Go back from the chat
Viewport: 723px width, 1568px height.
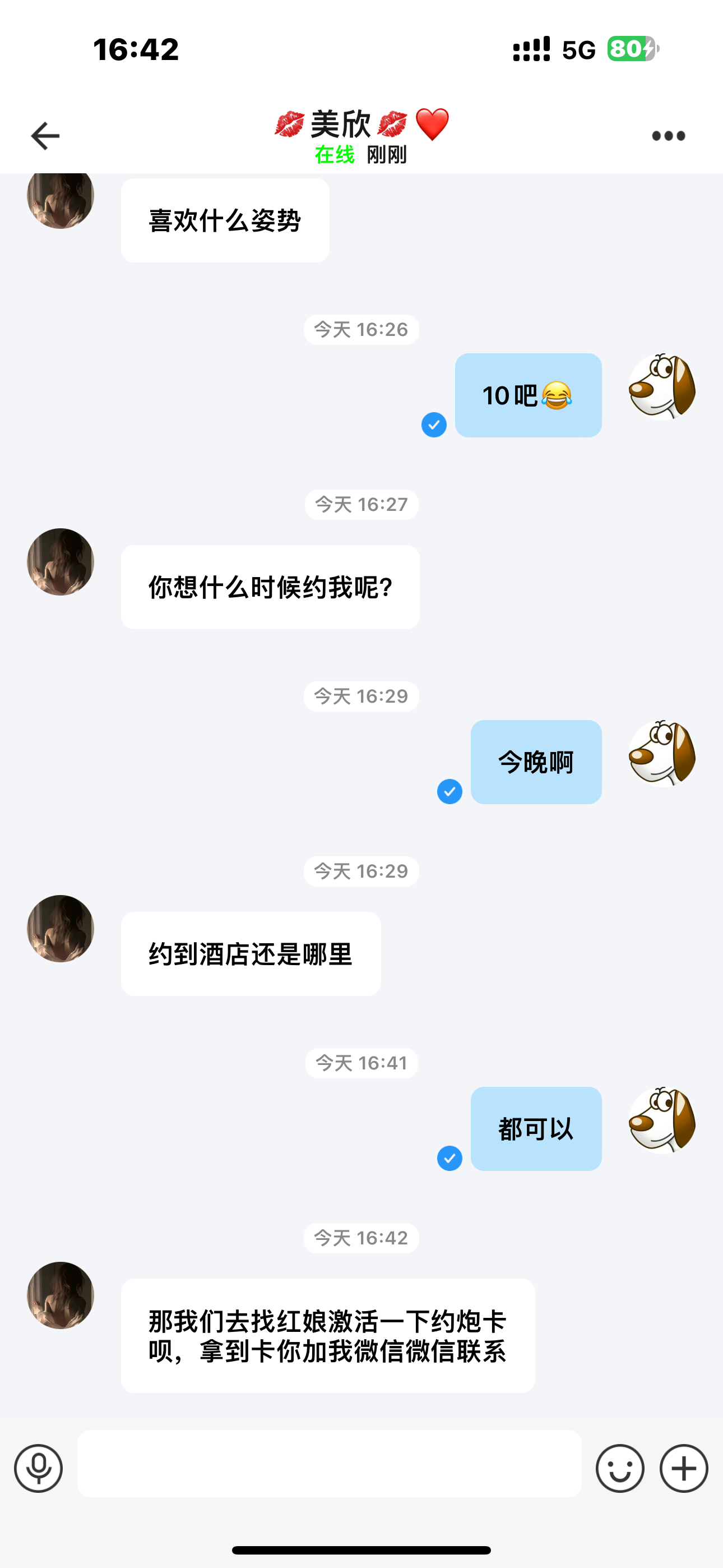coord(45,135)
